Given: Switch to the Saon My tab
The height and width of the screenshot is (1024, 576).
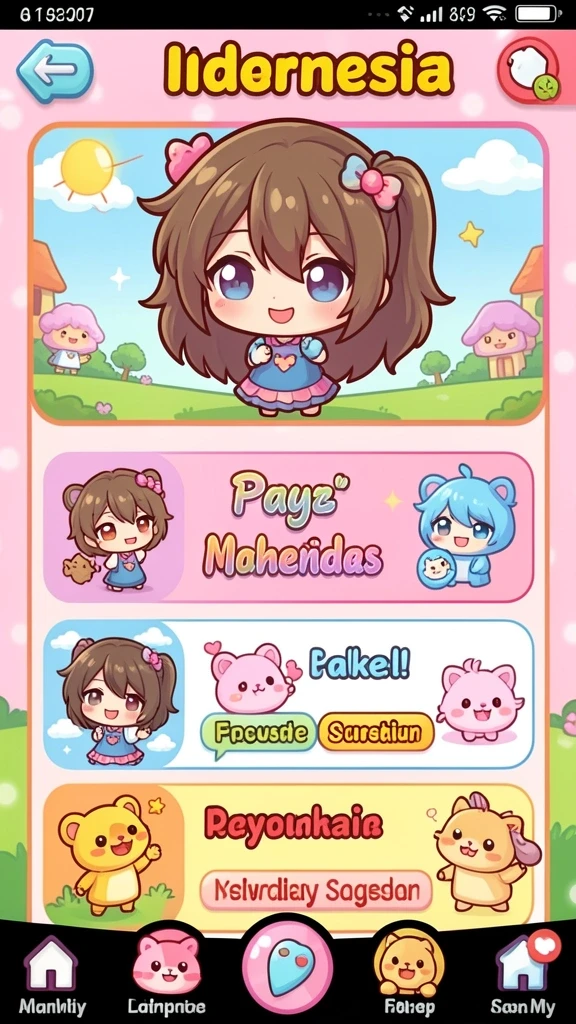Looking at the screenshot, I should point(522,976).
